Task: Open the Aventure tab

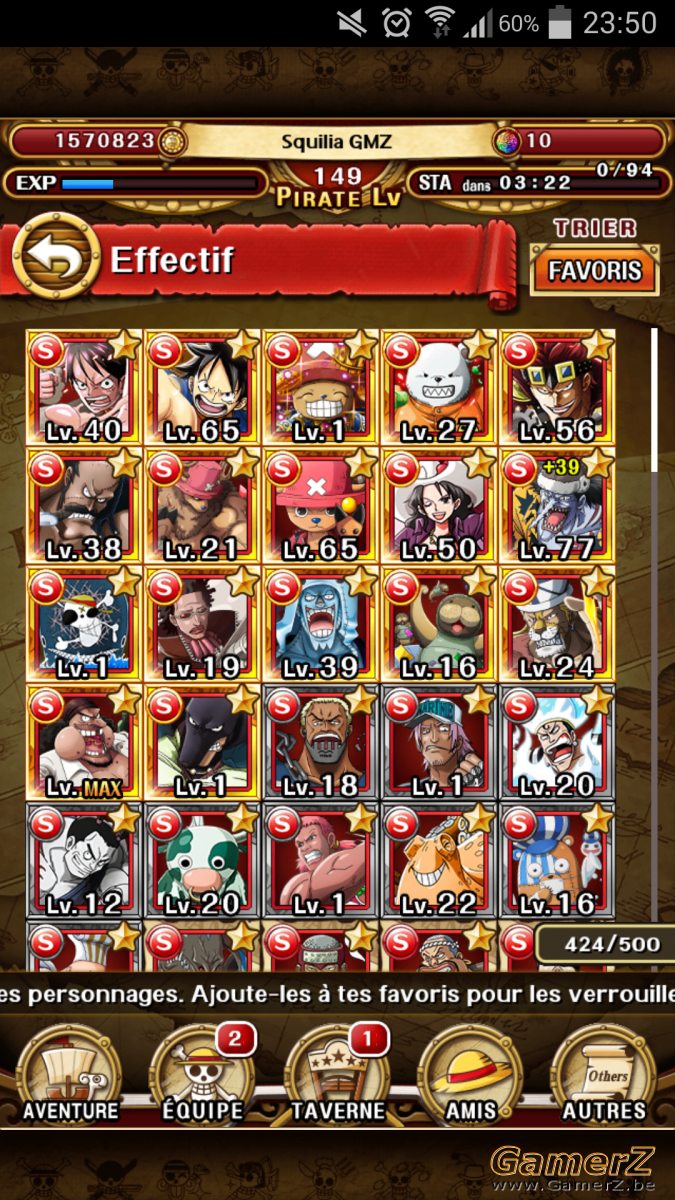Action: click(x=70, y=1073)
